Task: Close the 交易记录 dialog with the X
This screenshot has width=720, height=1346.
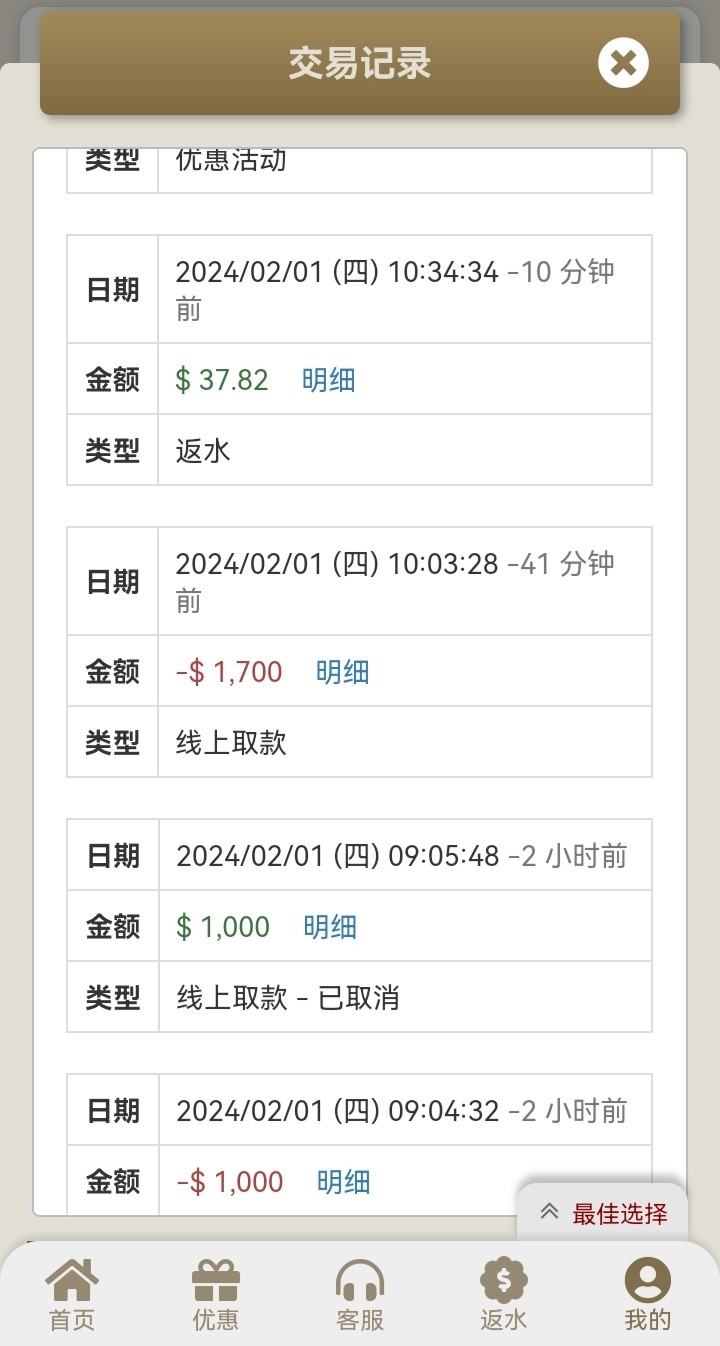Action: point(623,63)
